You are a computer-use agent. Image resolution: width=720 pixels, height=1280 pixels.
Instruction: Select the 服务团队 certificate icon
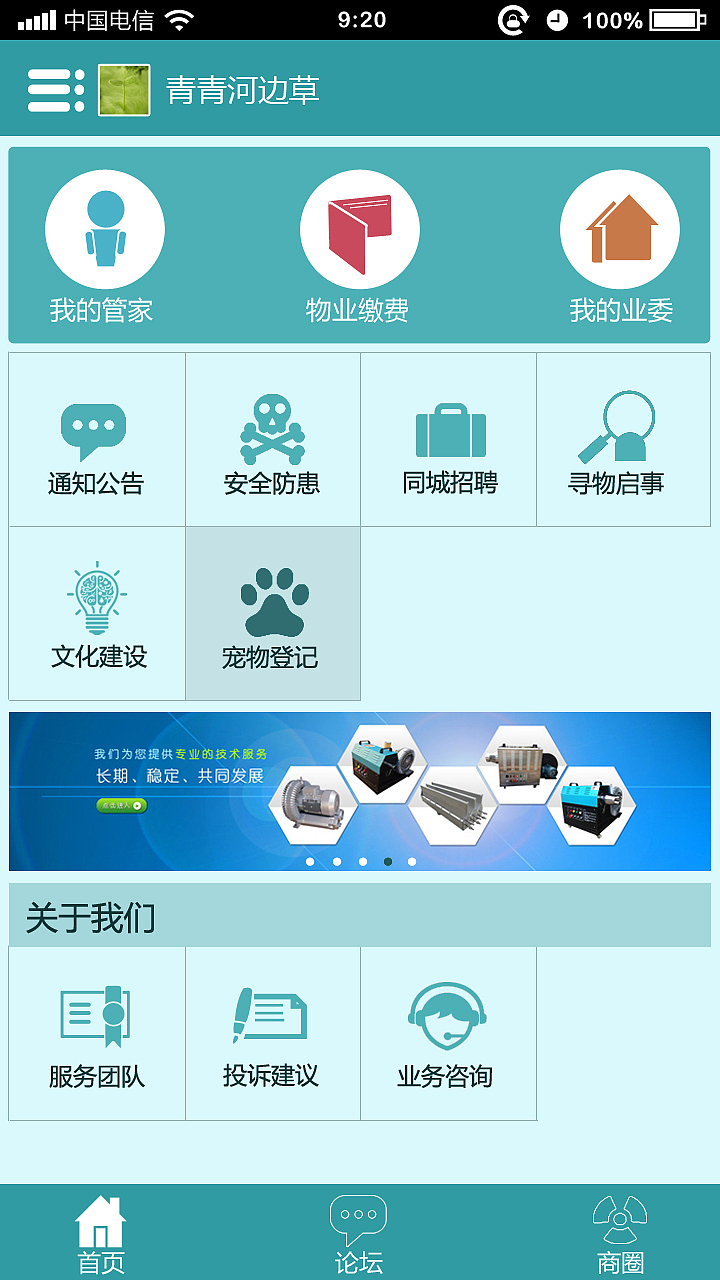pos(95,1015)
